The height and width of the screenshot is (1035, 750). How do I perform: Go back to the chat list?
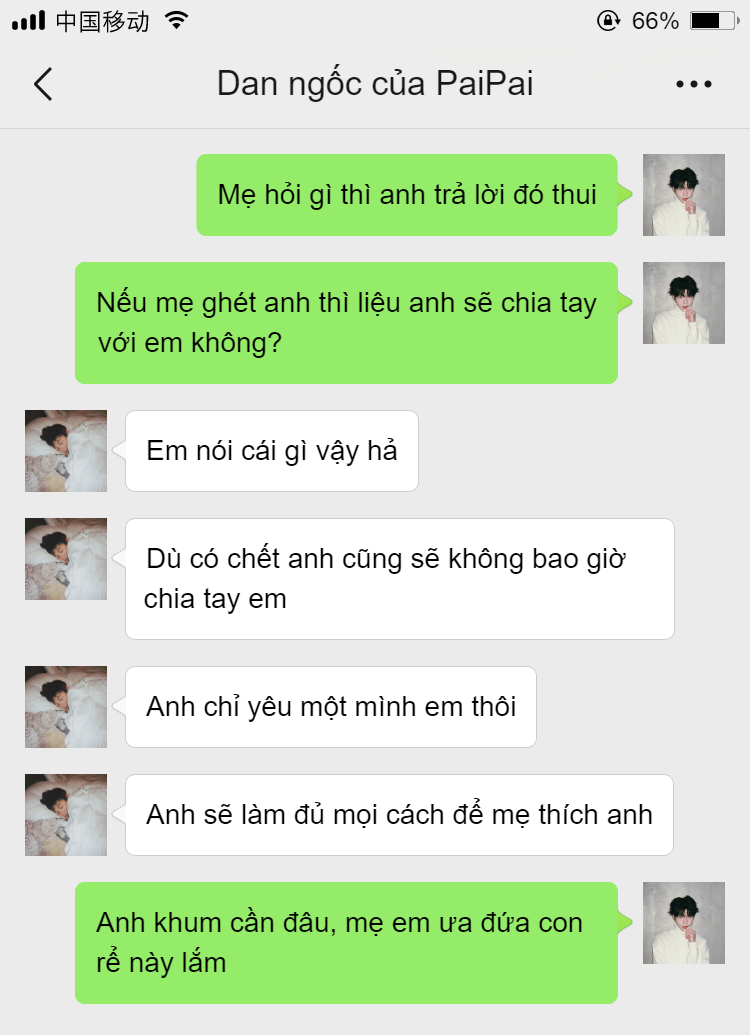click(x=43, y=85)
